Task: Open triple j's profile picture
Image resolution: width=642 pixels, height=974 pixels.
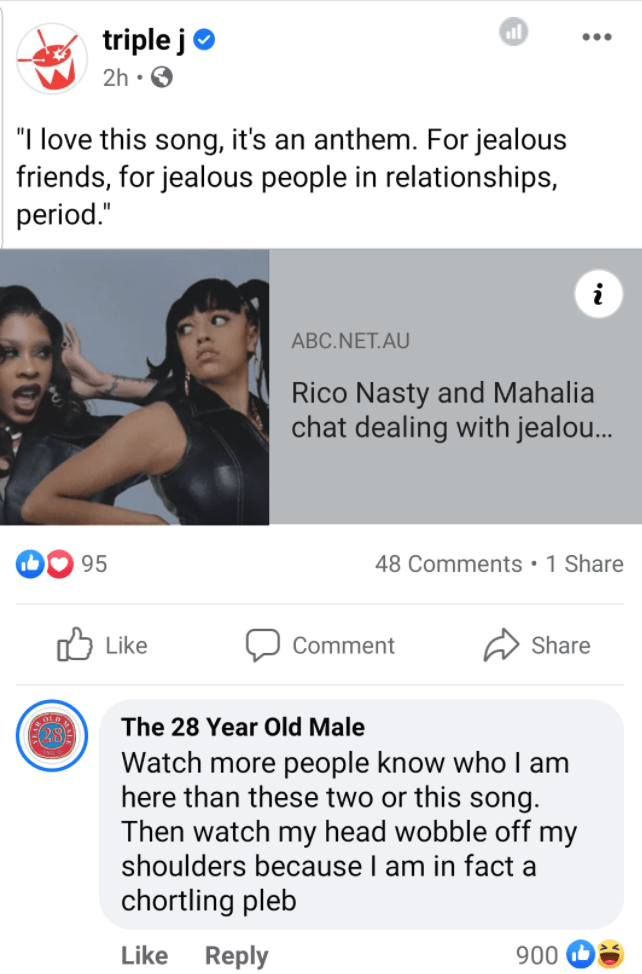Action: 52,59
